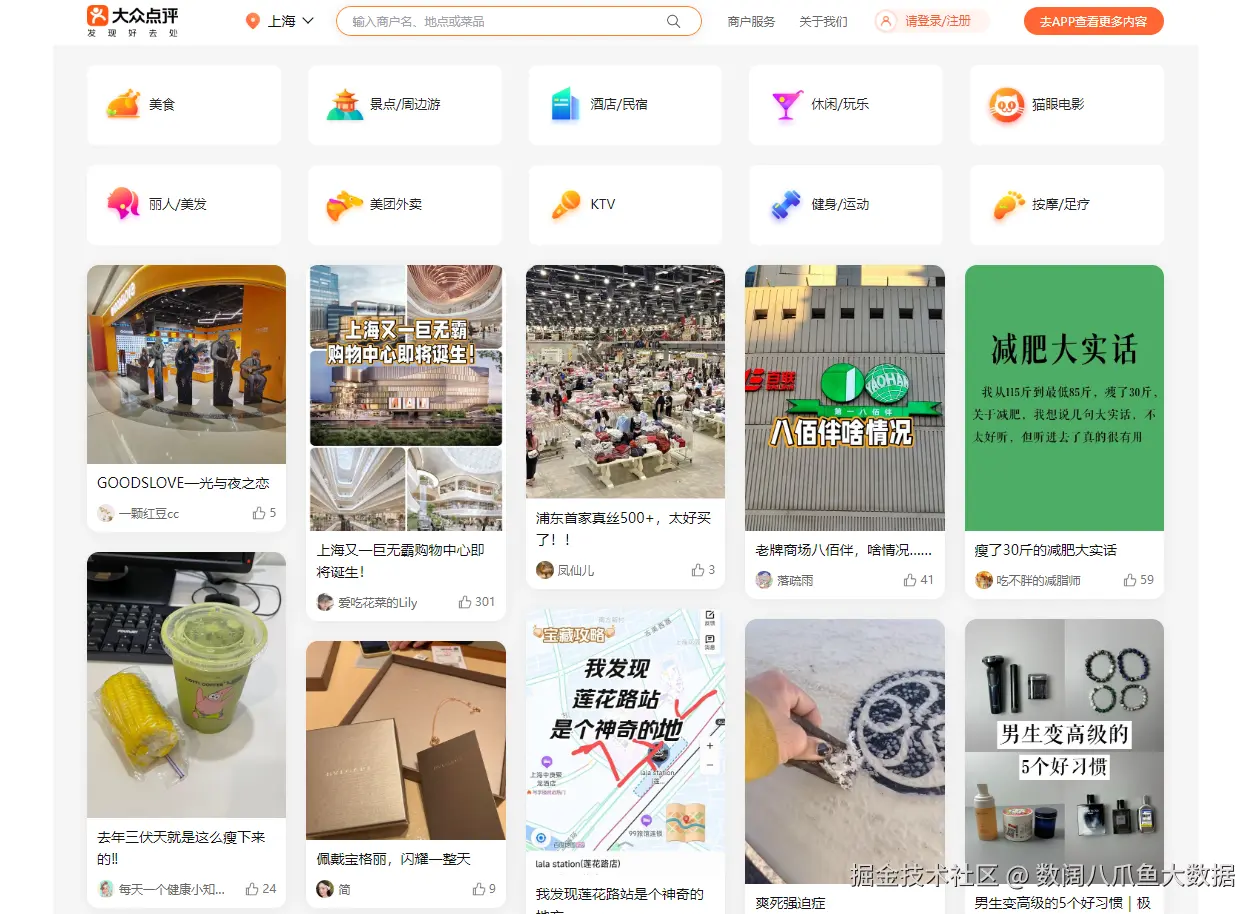Tap 请登录/注册 to sign in
This screenshot has width=1260, height=914.
click(937, 21)
